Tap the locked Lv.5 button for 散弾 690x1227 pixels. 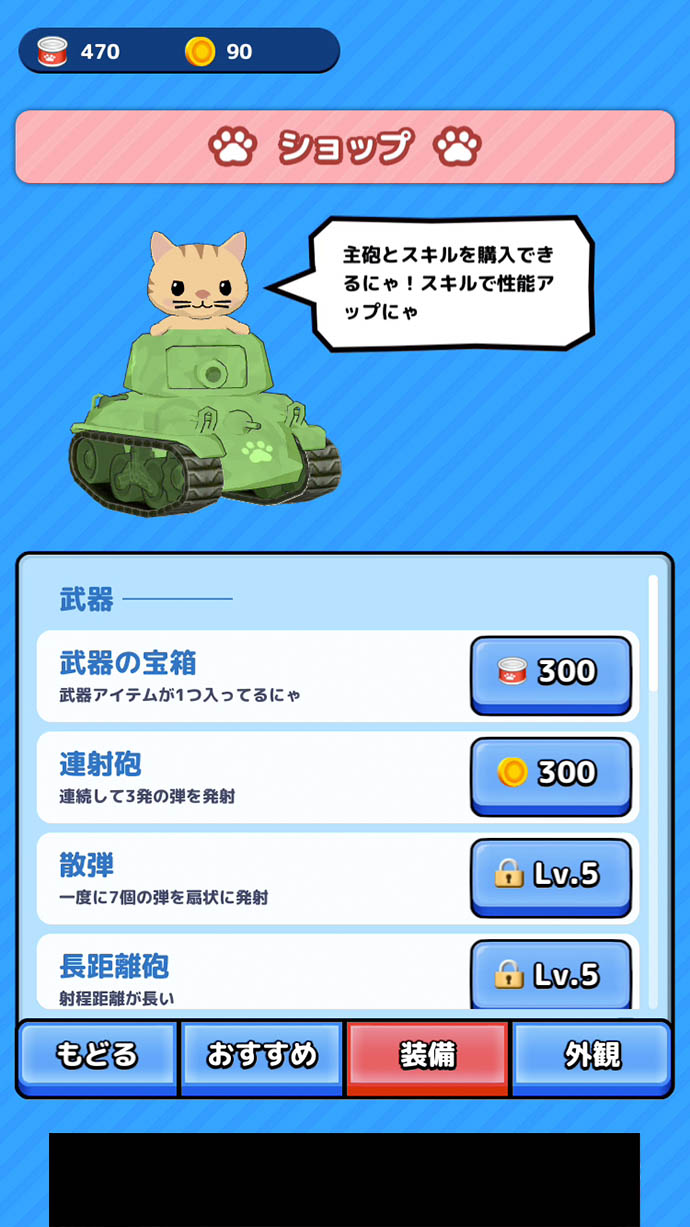550,875
